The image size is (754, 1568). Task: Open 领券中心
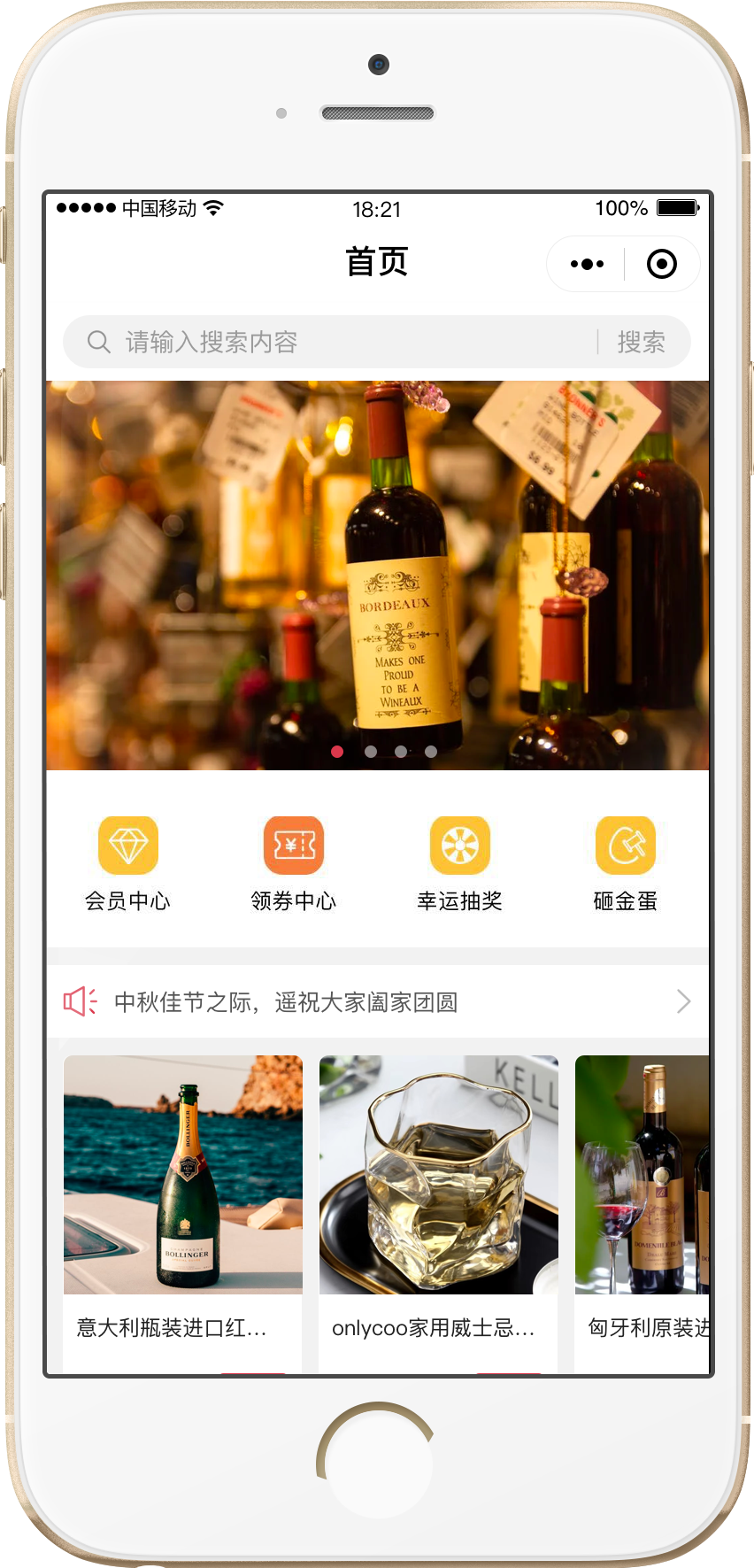tap(294, 863)
